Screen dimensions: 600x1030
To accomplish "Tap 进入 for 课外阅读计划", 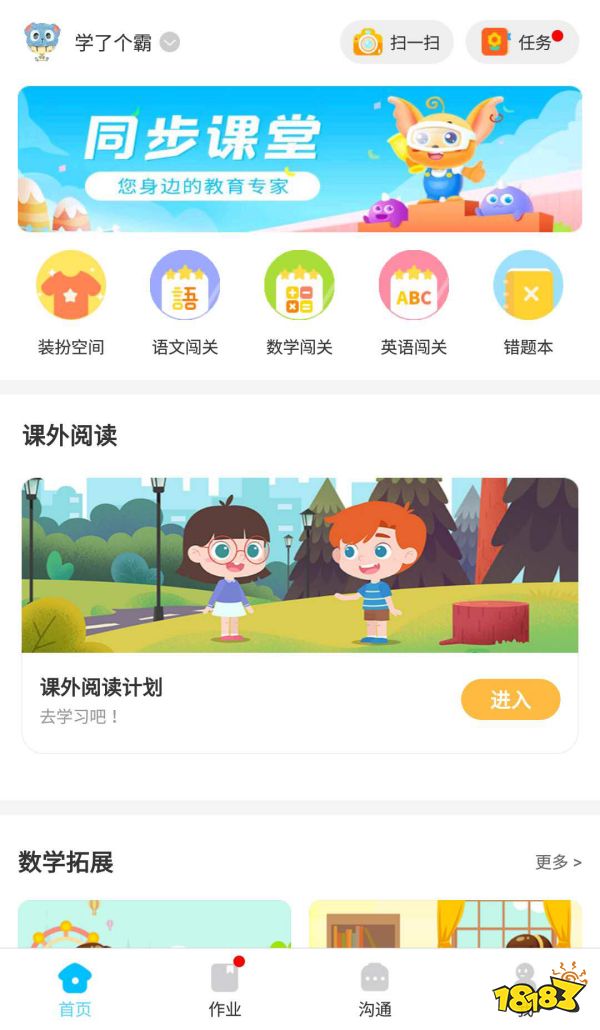I will click(x=510, y=700).
